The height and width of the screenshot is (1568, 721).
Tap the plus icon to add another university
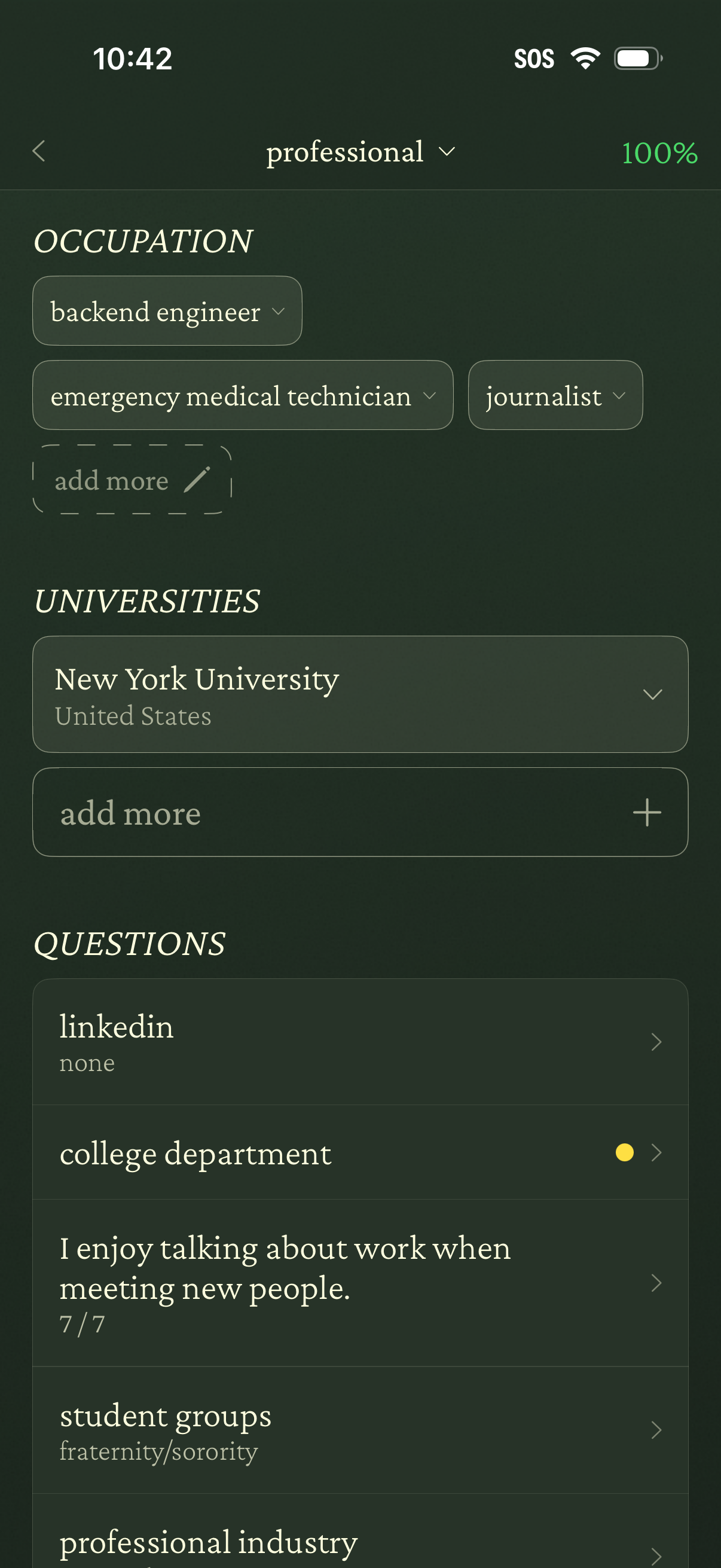click(647, 813)
